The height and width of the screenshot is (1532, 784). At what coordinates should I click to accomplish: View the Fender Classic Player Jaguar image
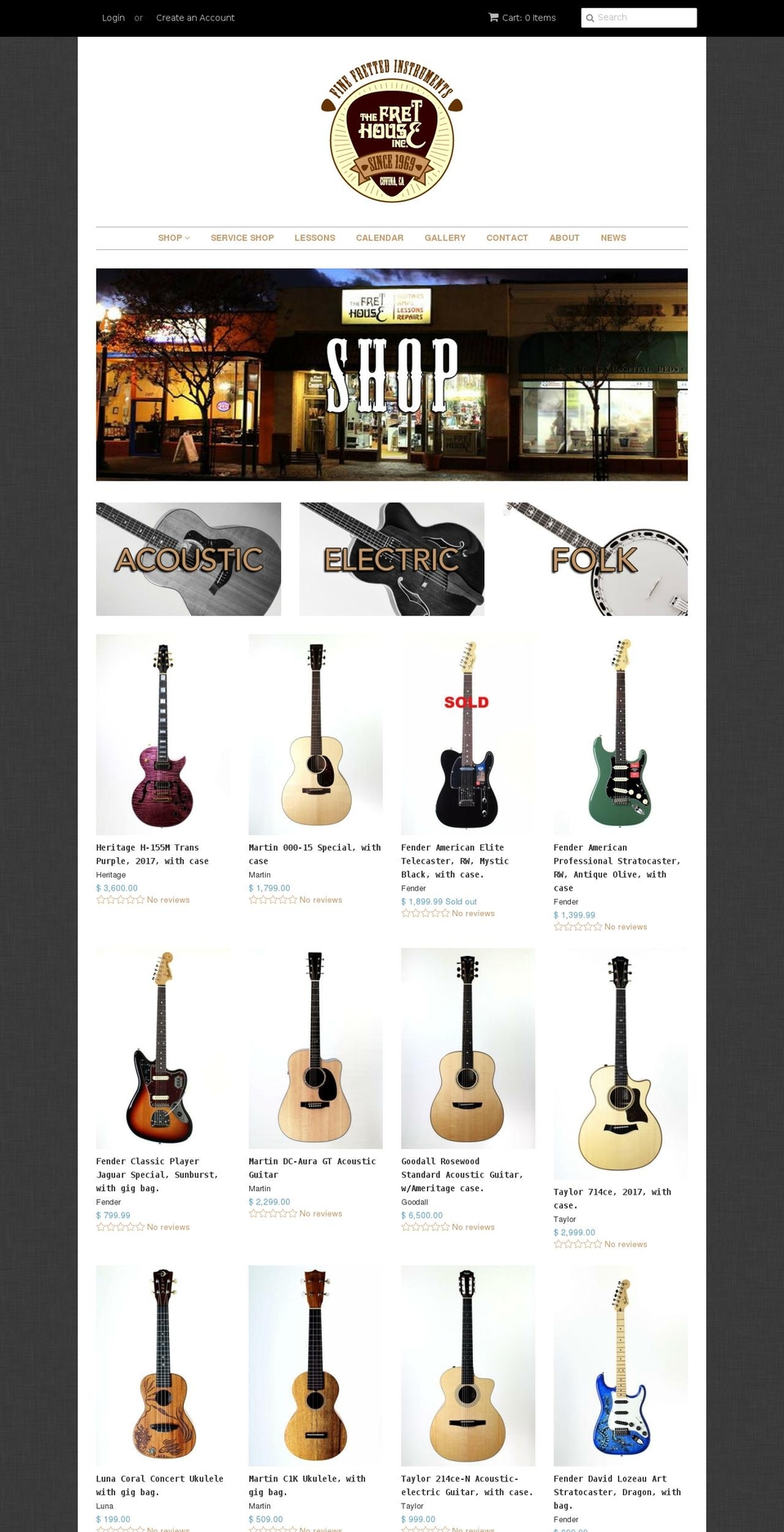161,1048
